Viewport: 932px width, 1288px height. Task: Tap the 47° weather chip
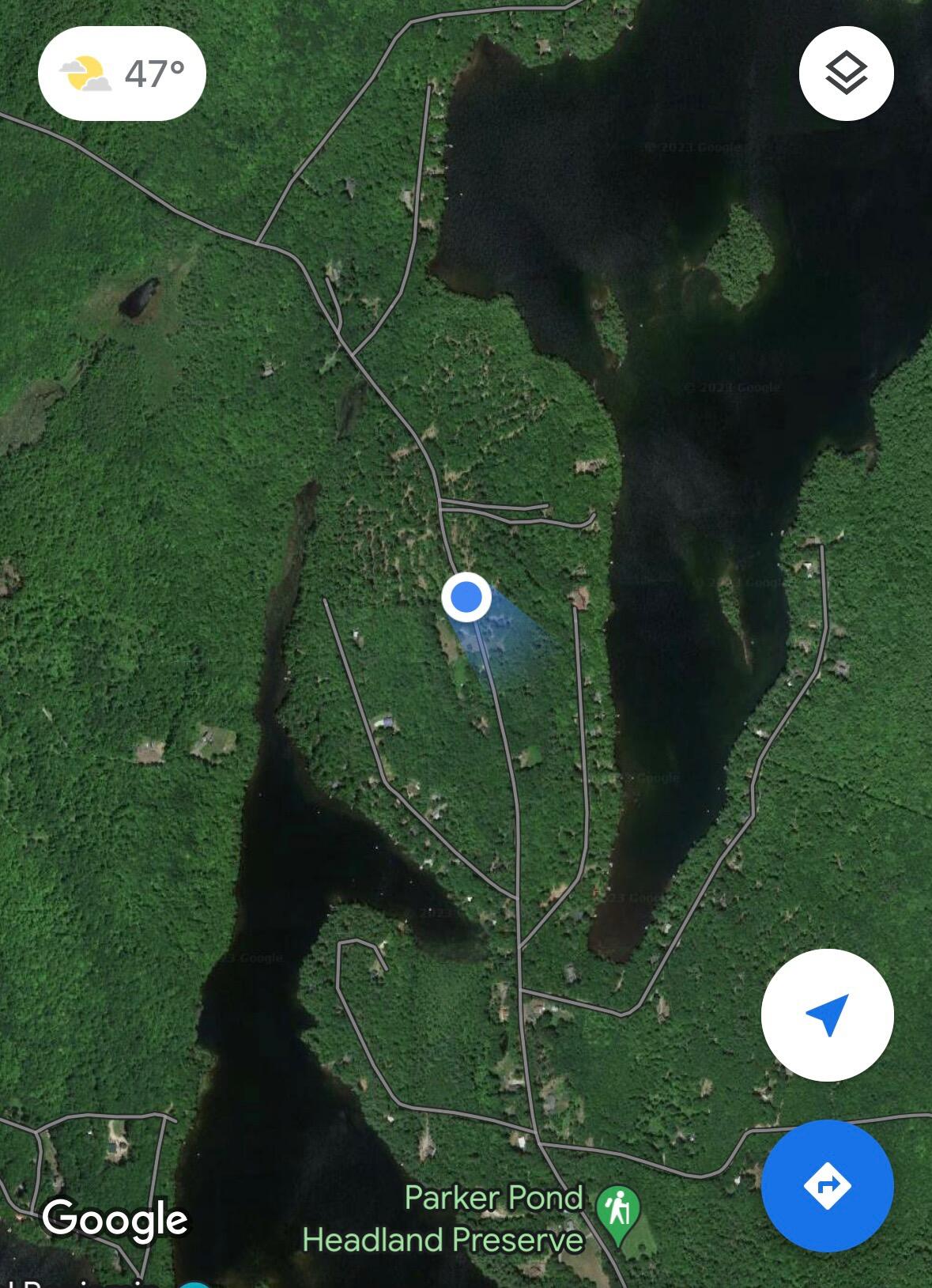coord(122,74)
